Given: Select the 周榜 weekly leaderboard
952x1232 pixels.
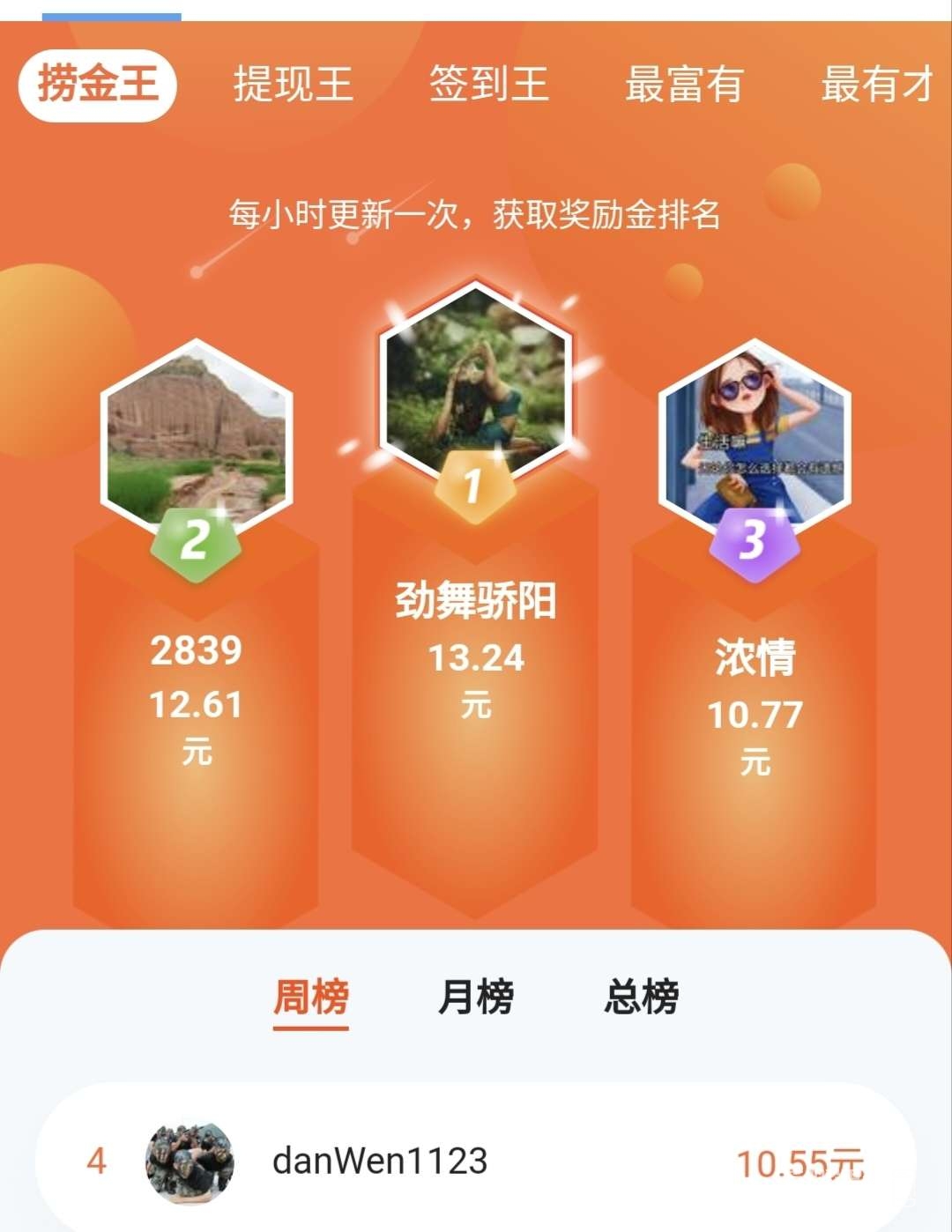Looking at the screenshot, I should coord(311,998).
